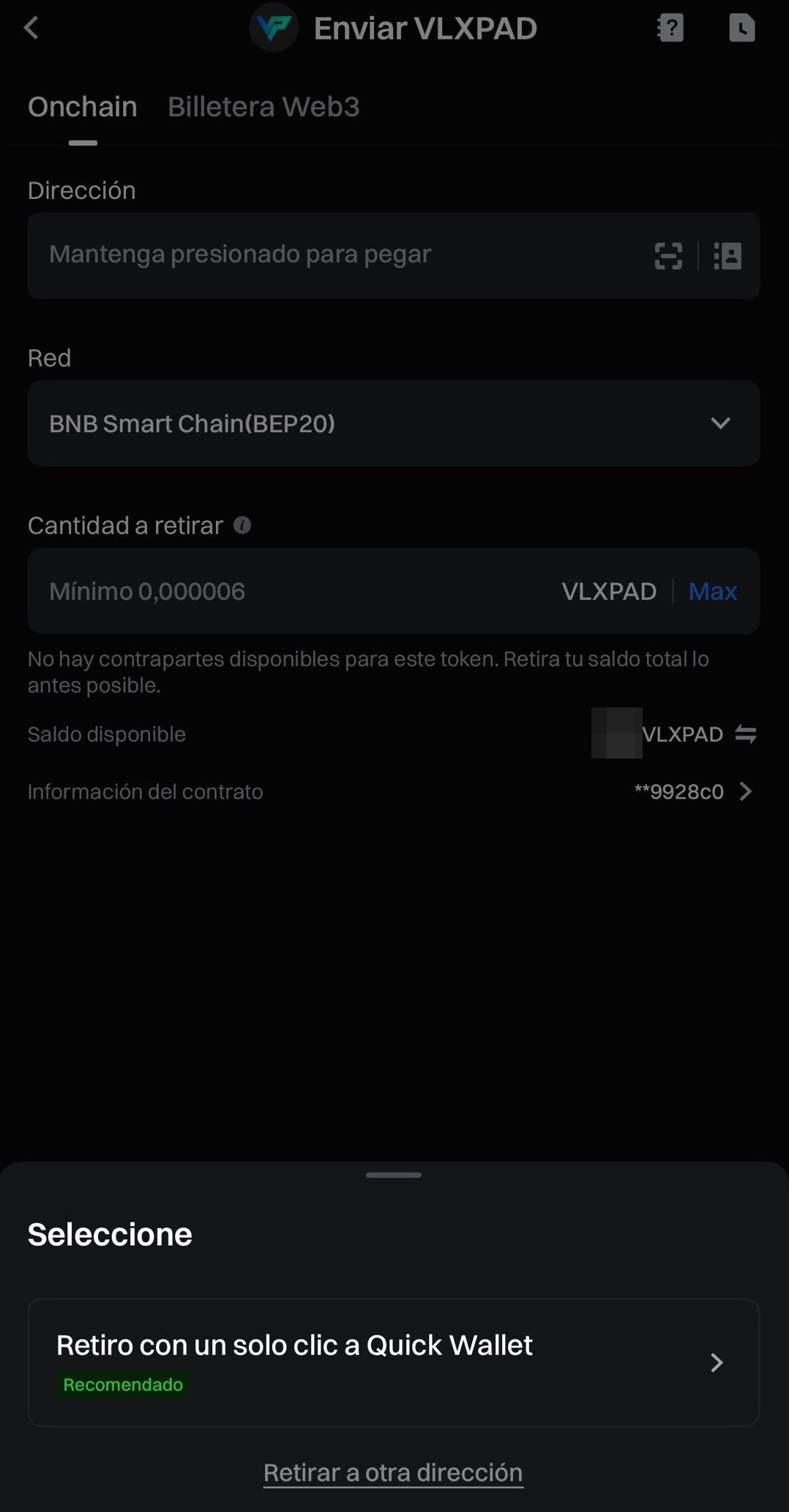
Task: Fill in the Max amount
Action: pos(712,591)
